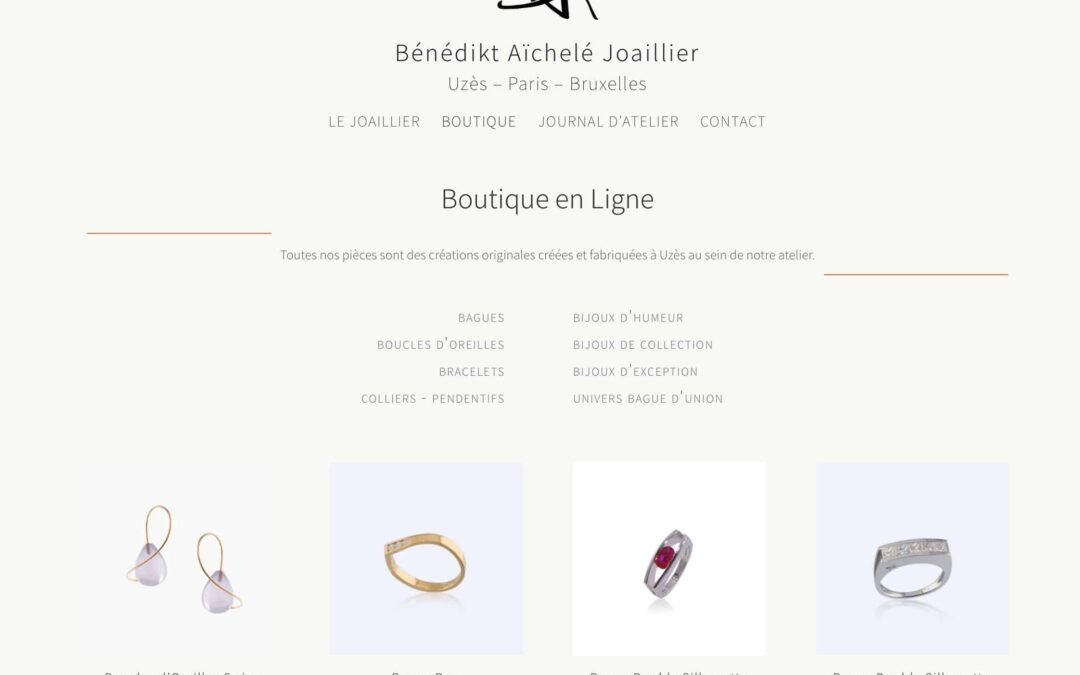Screen dimensions: 1080x675
Task: Browse the Boucles d'Oreilles category
Action: pyautogui.click(x=440, y=345)
